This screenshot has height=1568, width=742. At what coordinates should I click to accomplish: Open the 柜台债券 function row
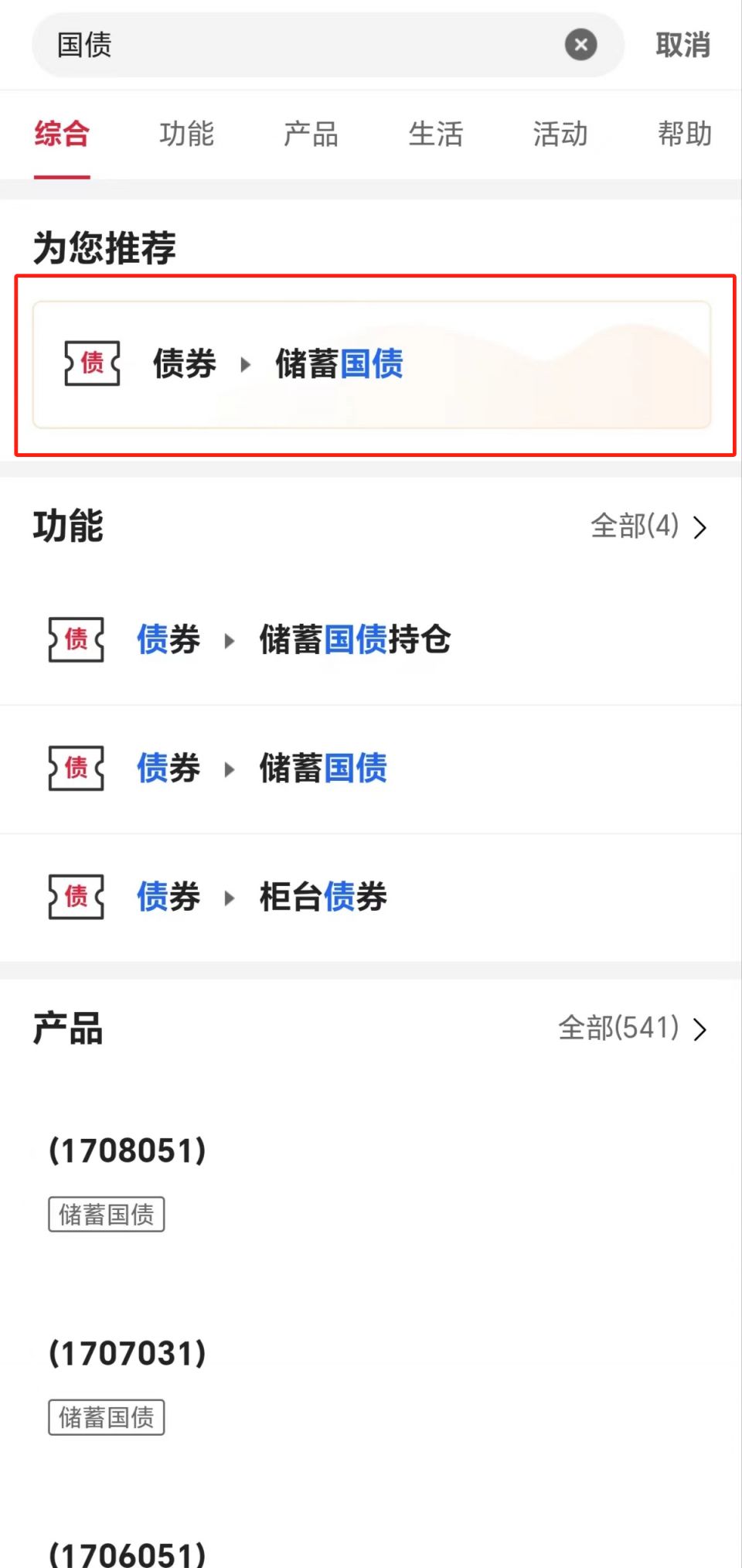tap(371, 898)
